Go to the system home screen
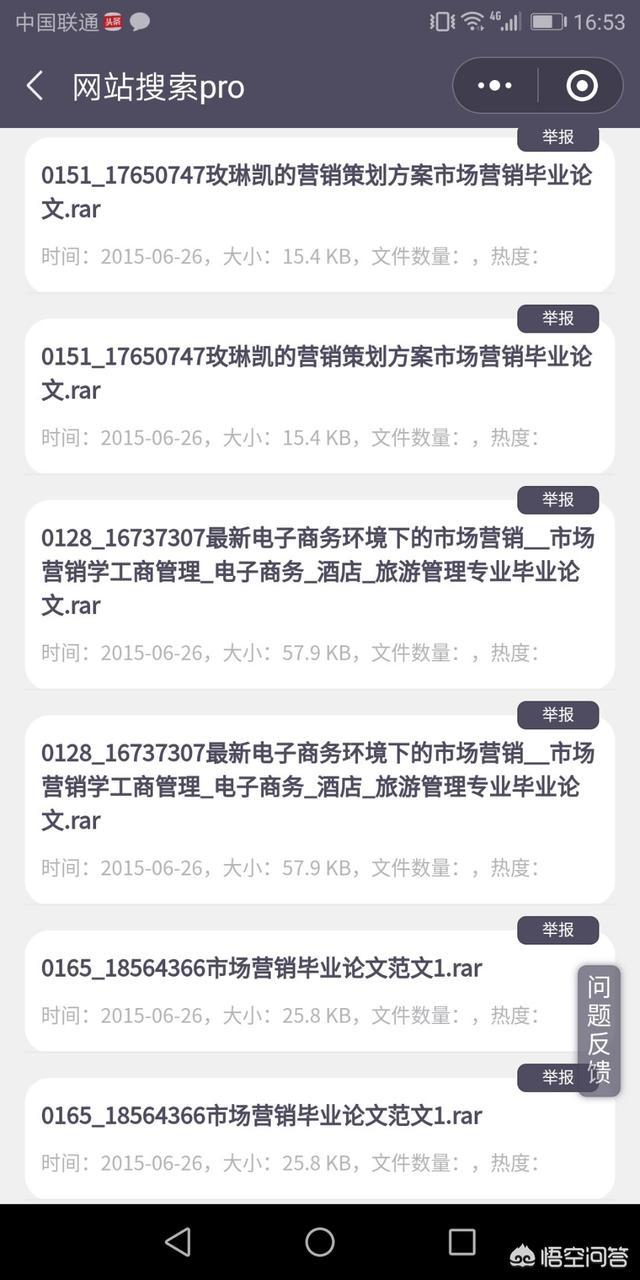The width and height of the screenshot is (640, 1280). click(320, 1242)
